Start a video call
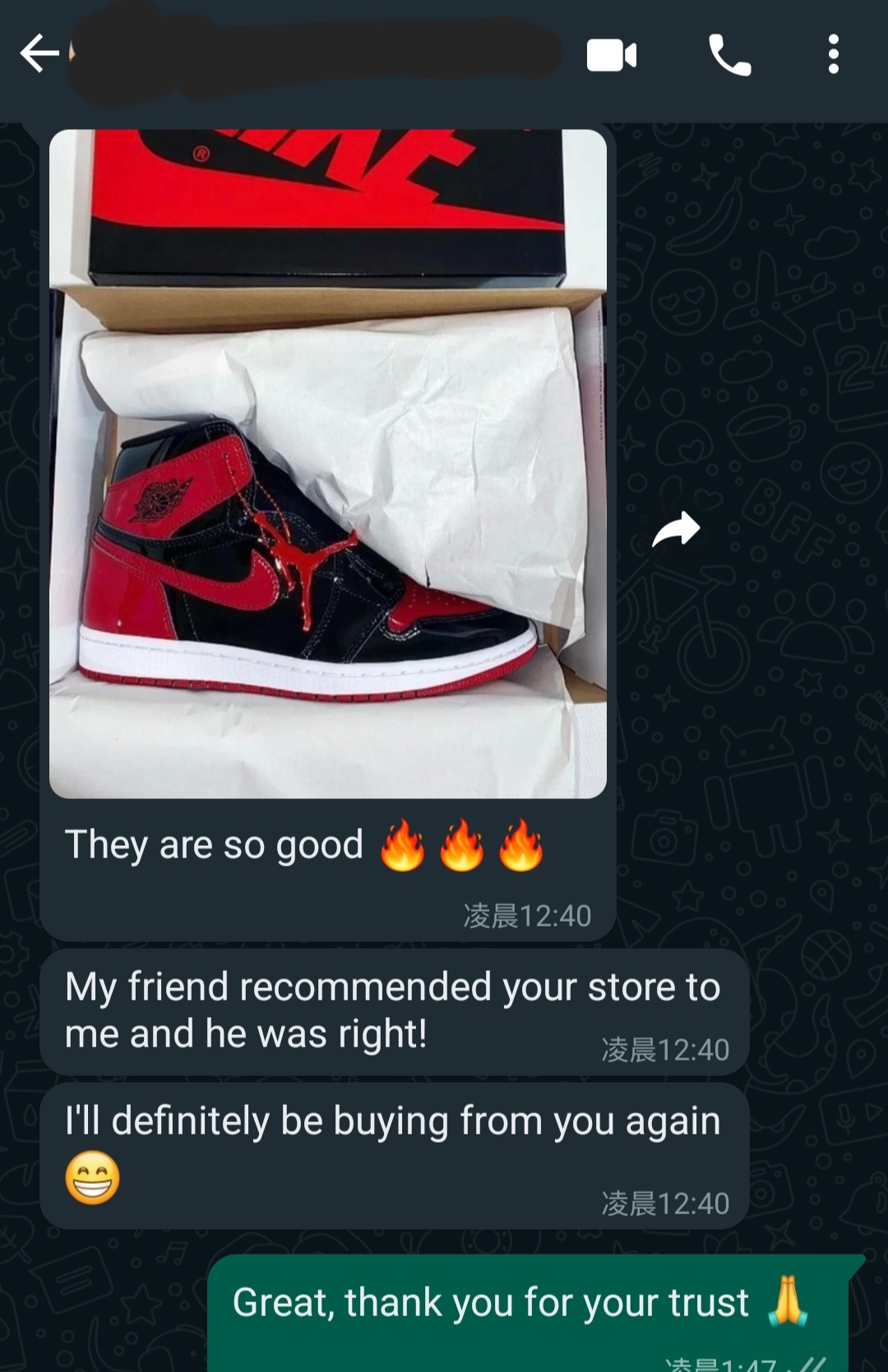888x1372 pixels. (611, 56)
